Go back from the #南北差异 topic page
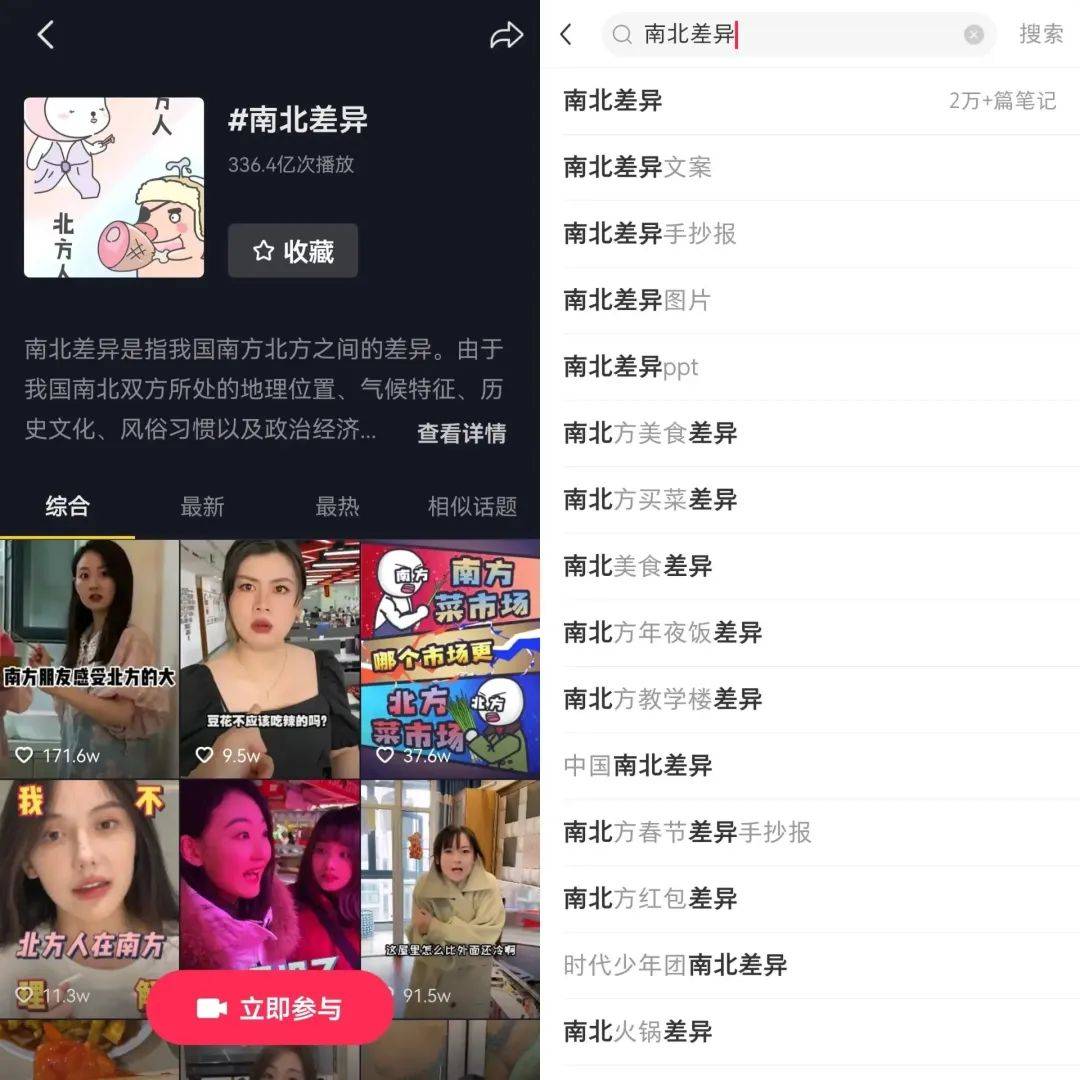This screenshot has height=1080, width=1080. click(x=45, y=36)
